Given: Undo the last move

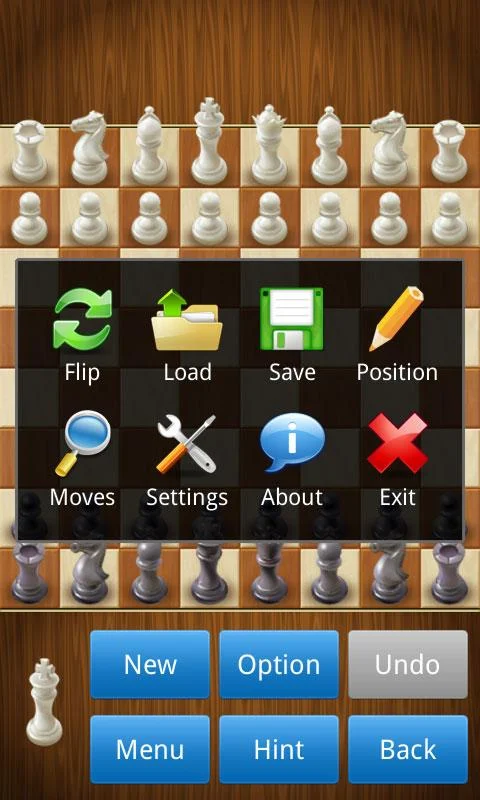Looking at the screenshot, I should coord(408,664).
